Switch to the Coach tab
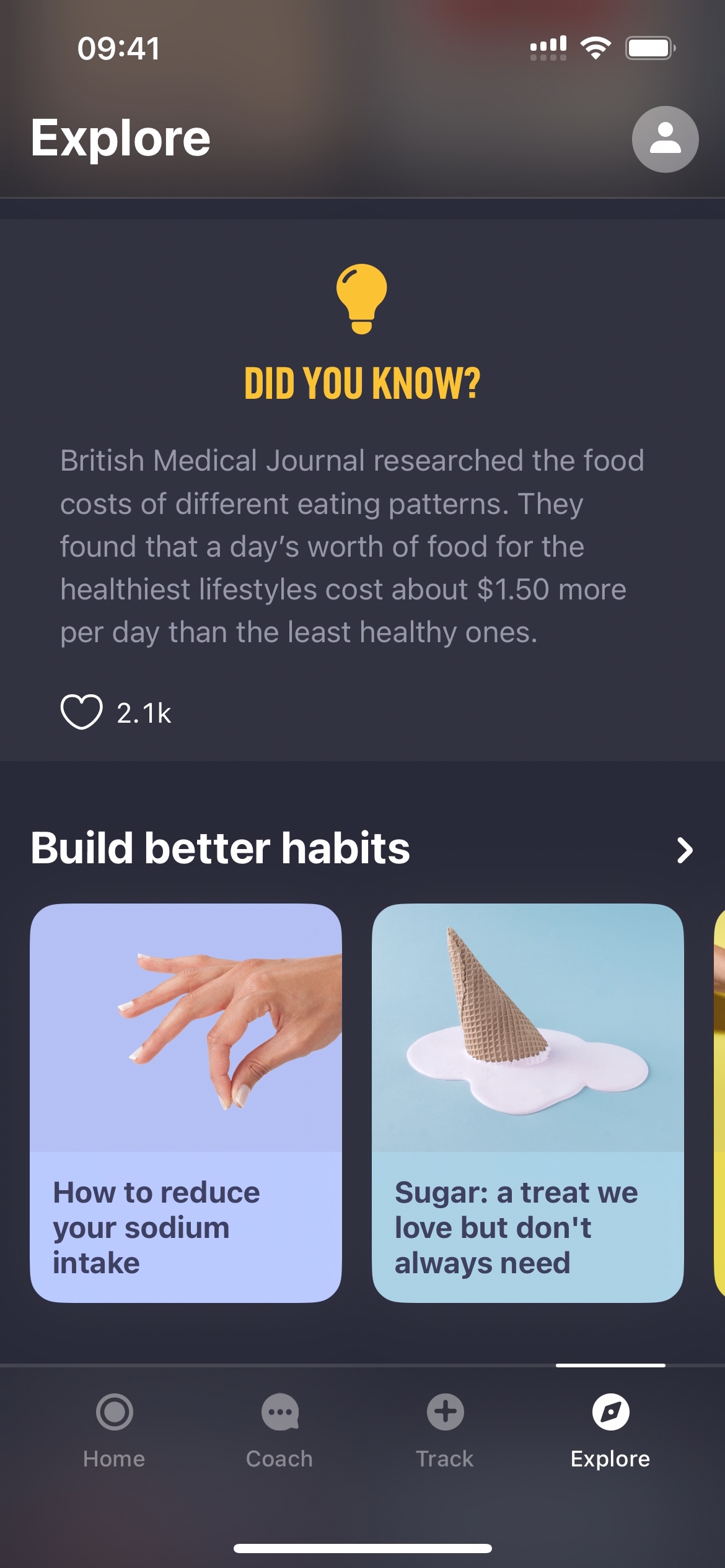 (x=279, y=1431)
